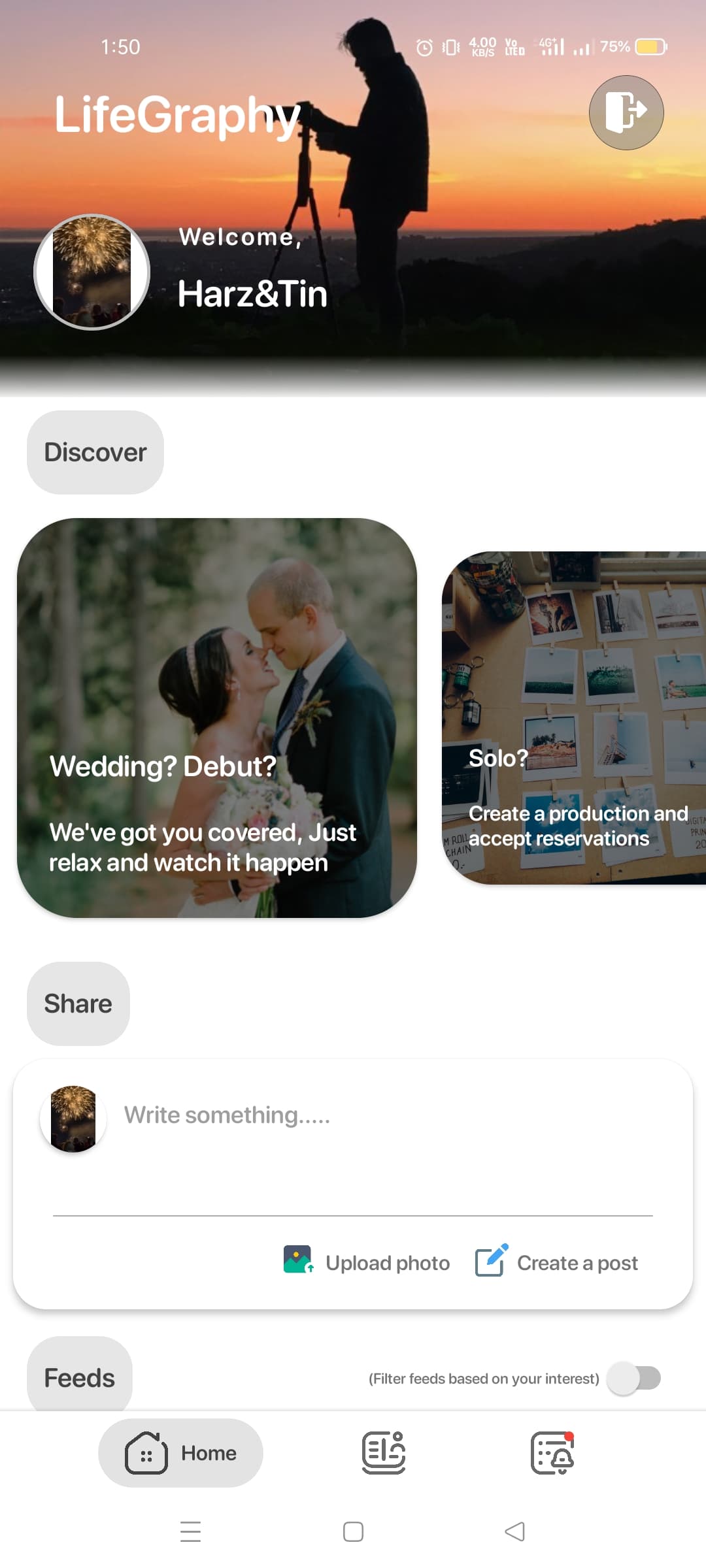Tap the Discover pill button
The image size is (706, 1568).
click(95, 451)
